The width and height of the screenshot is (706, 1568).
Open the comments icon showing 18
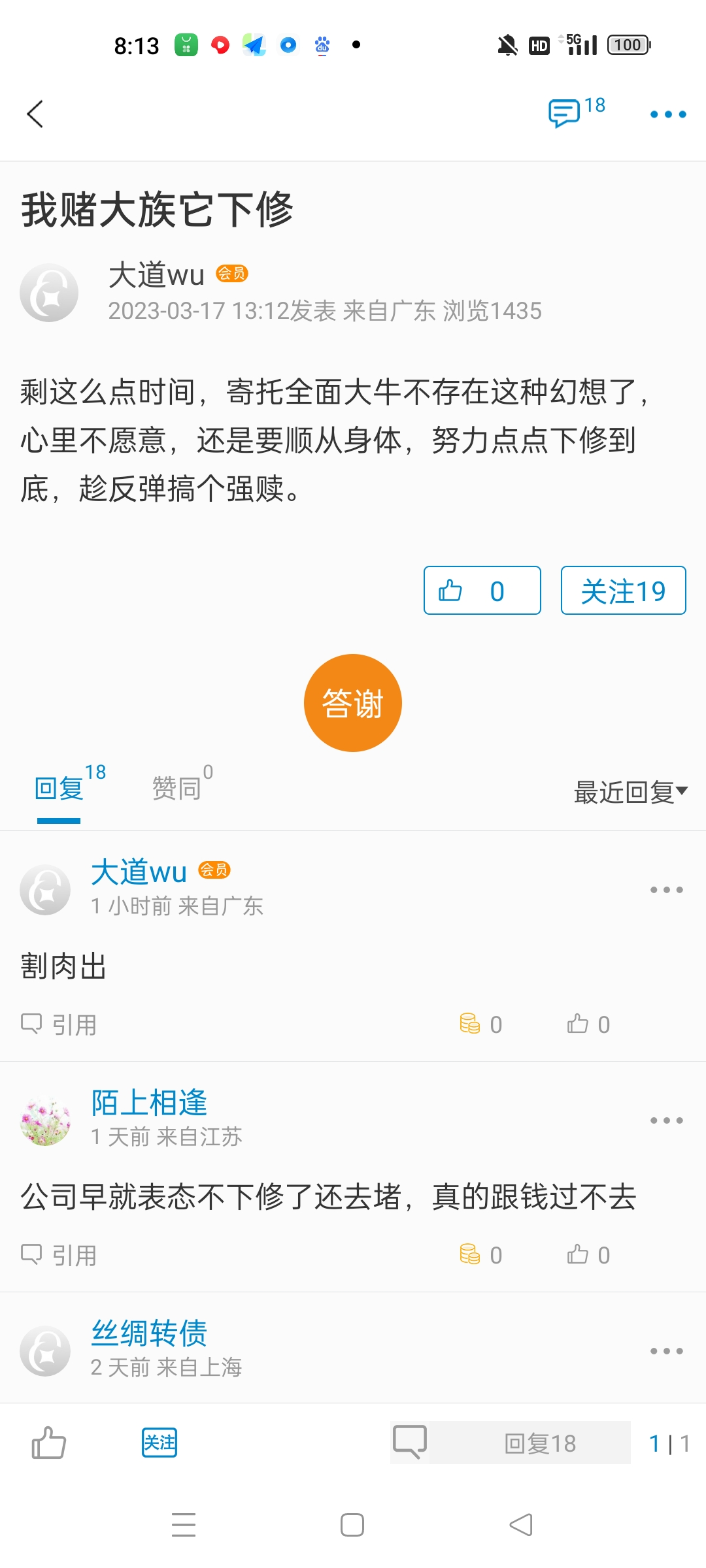point(576,113)
